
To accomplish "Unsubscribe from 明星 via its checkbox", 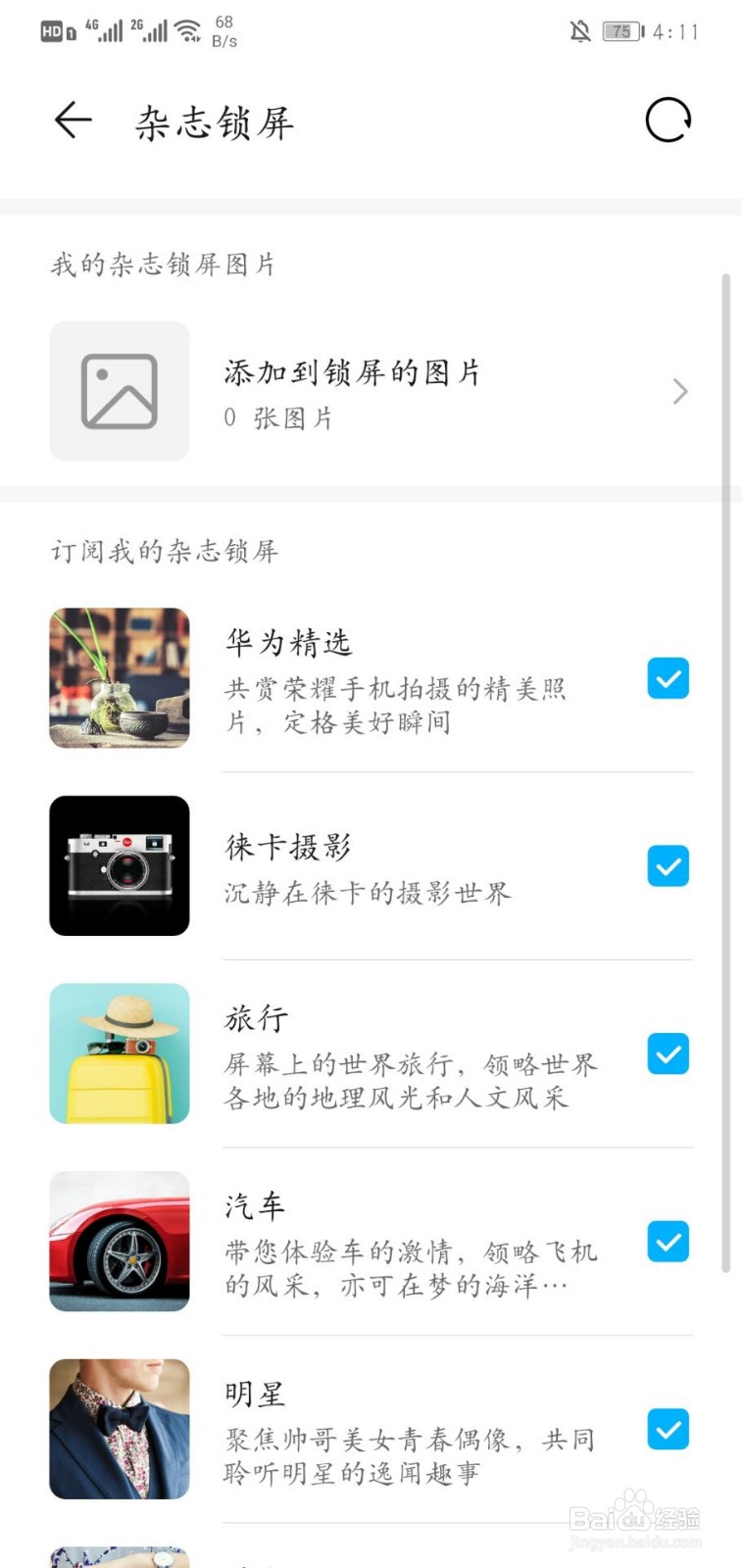I will pos(668,1429).
